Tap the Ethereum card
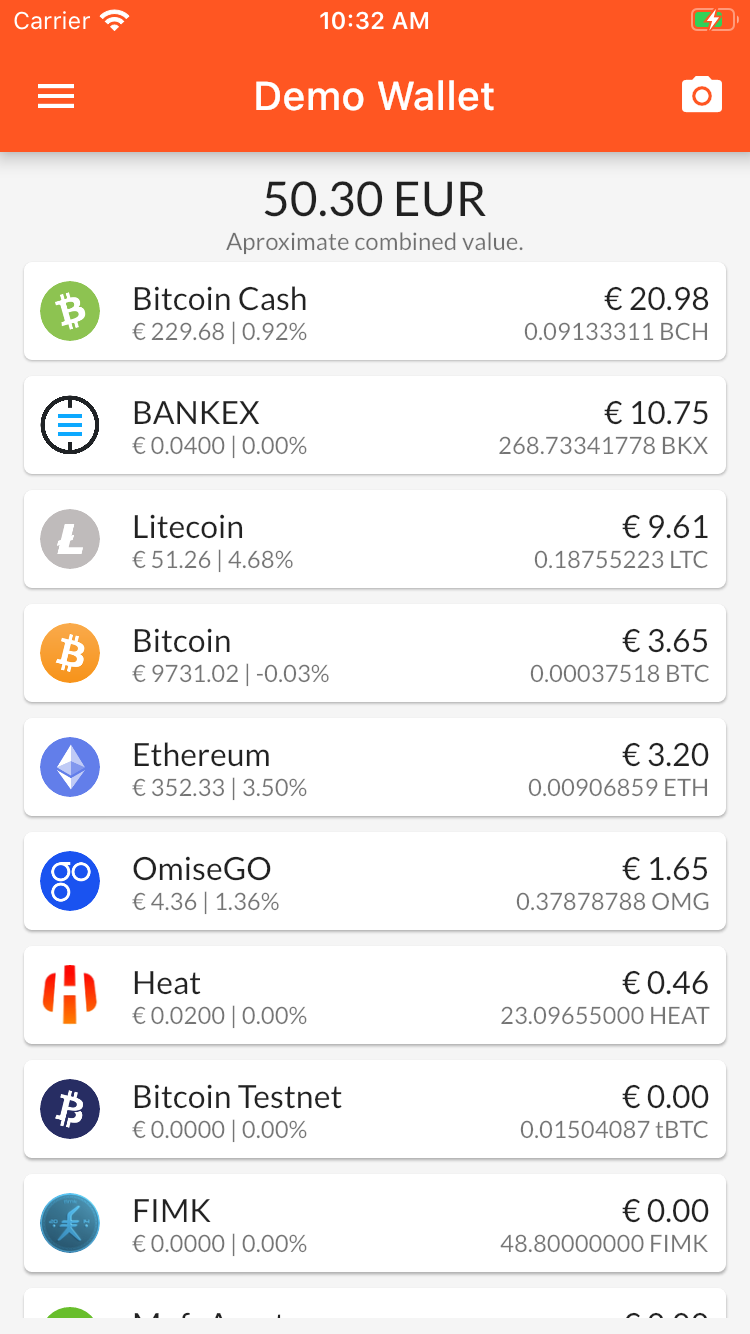Viewport: 750px width, 1334px height. pos(375,767)
